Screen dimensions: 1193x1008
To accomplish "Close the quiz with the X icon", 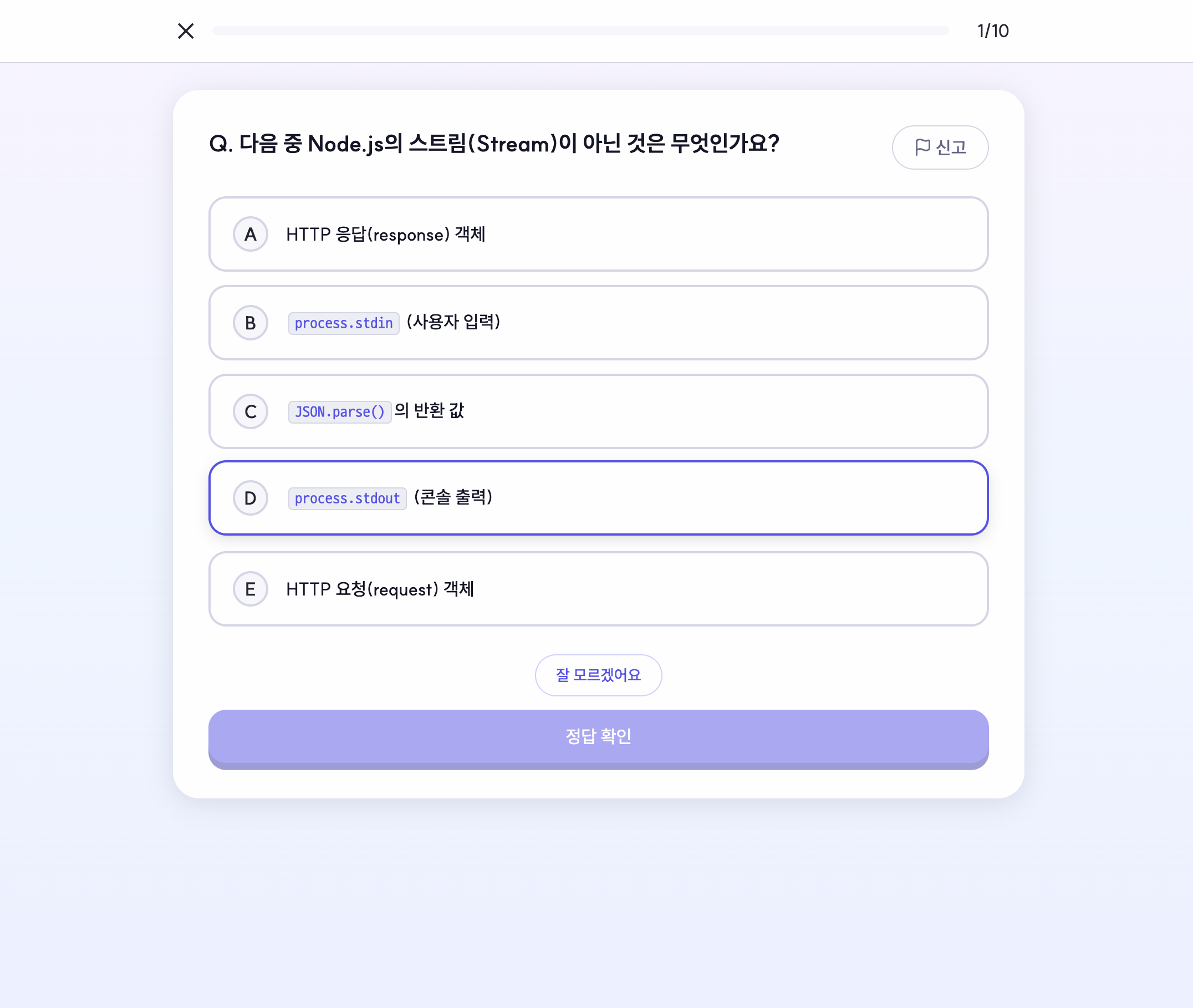I will click(x=186, y=31).
